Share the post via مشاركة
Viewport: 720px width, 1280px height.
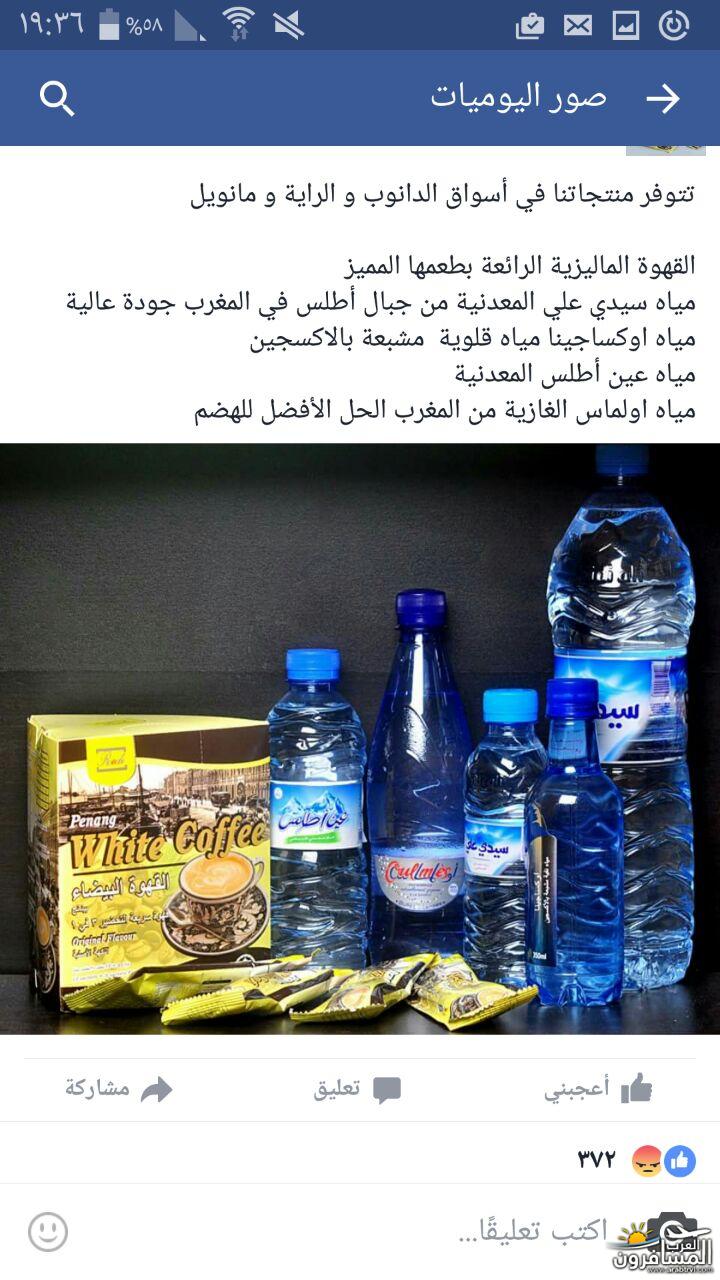(x=119, y=1089)
